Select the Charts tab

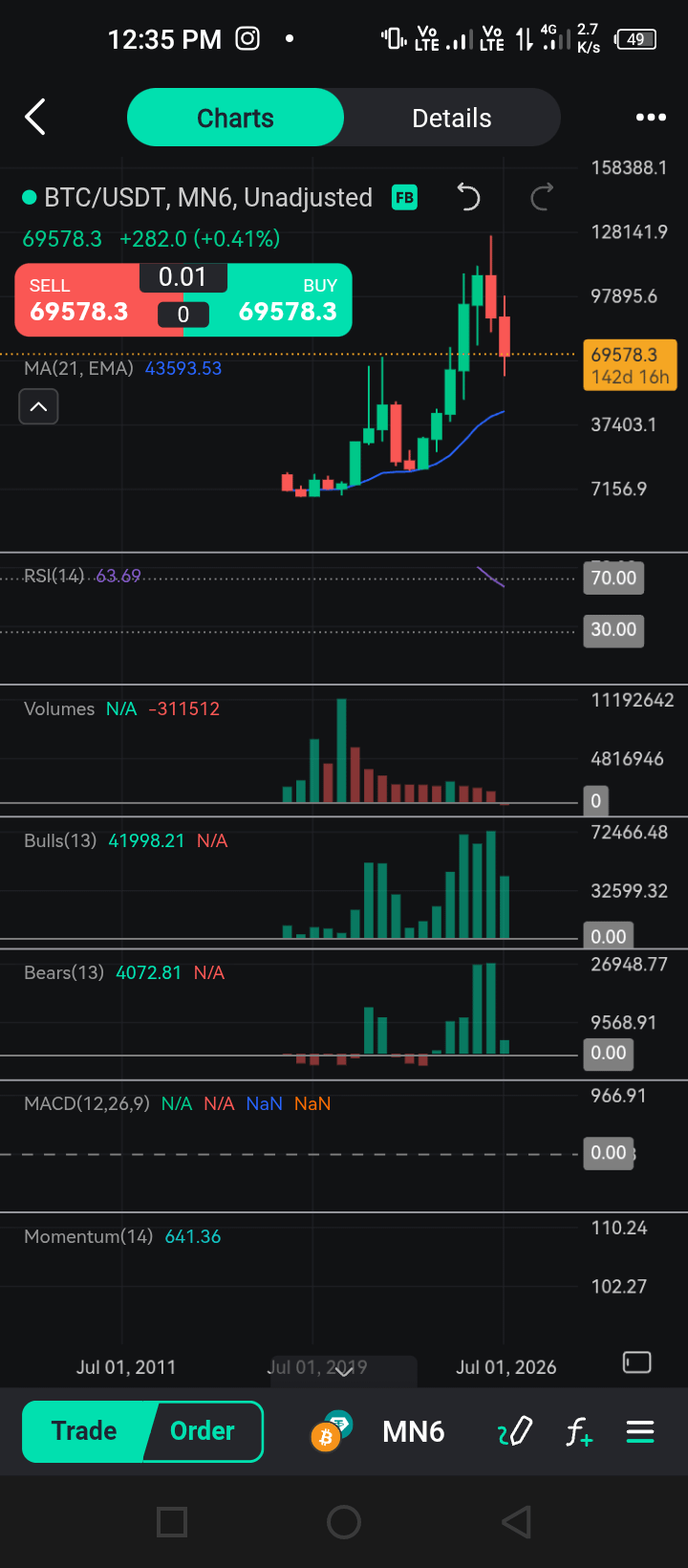(235, 118)
